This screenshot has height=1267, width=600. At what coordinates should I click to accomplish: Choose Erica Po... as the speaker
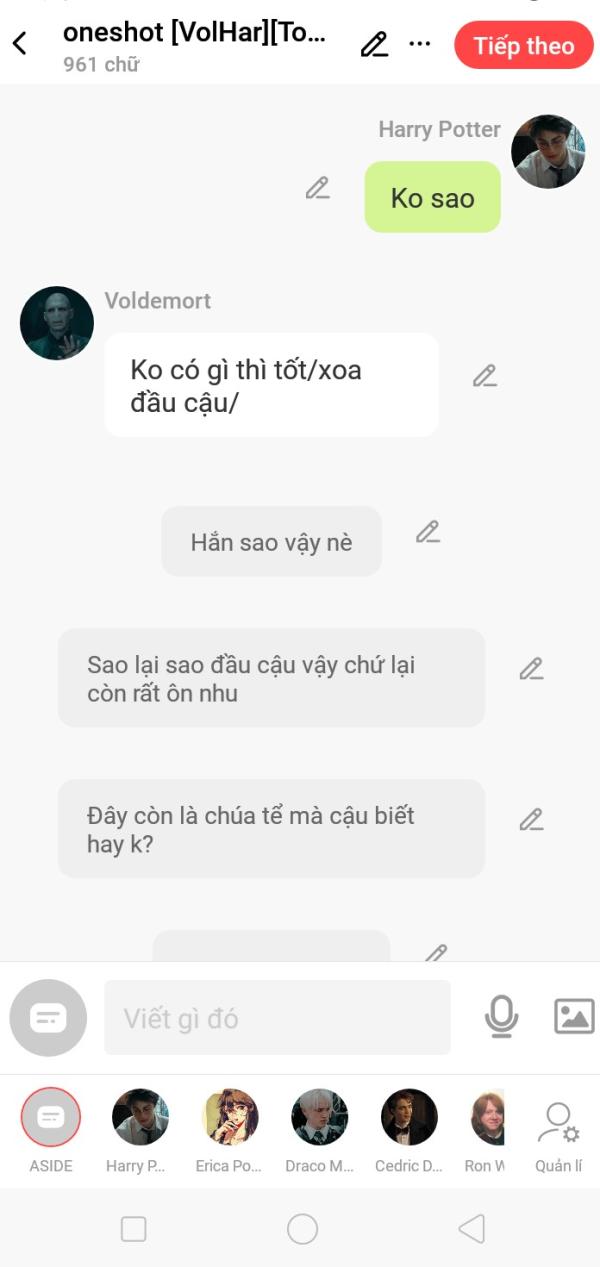pyautogui.click(x=230, y=1118)
